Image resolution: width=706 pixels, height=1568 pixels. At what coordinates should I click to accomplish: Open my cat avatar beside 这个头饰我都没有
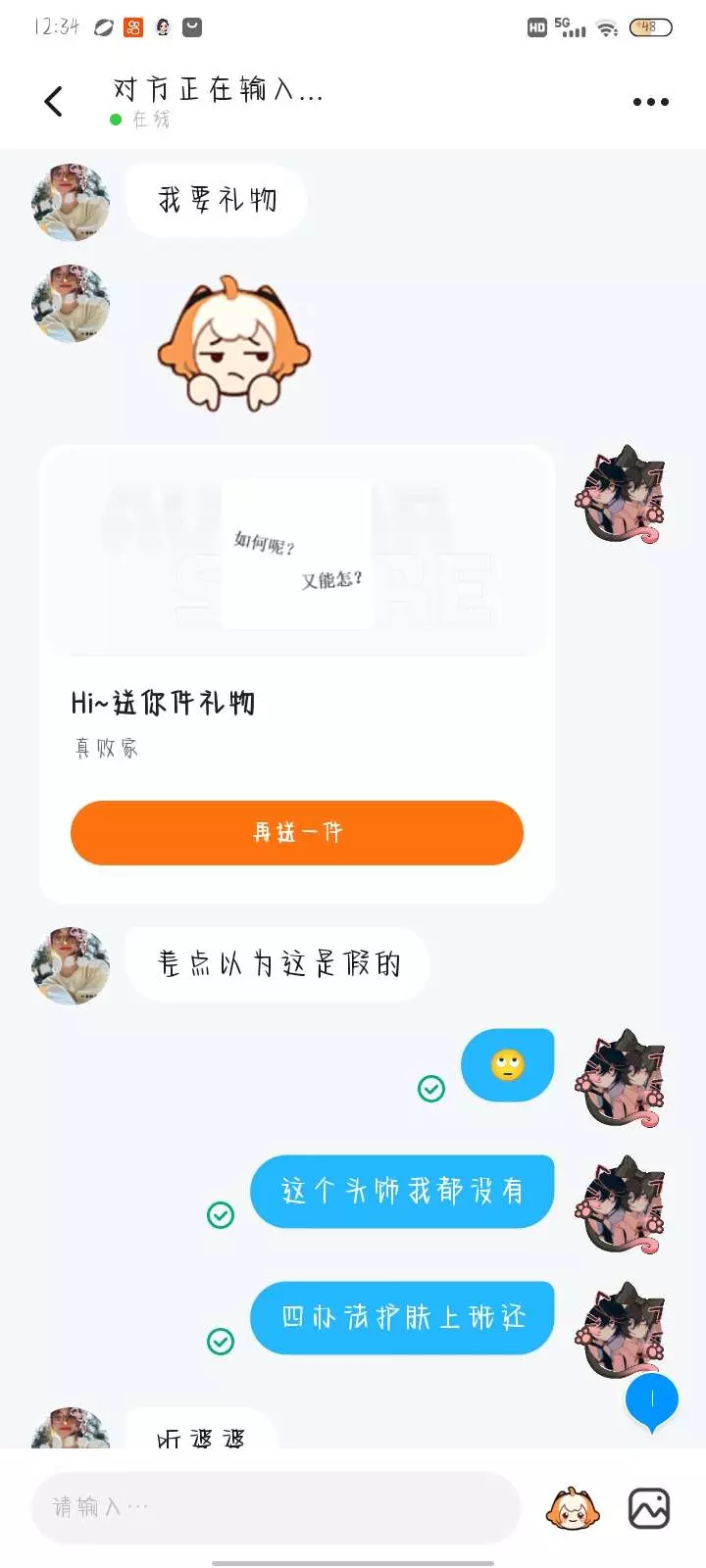(622, 1201)
